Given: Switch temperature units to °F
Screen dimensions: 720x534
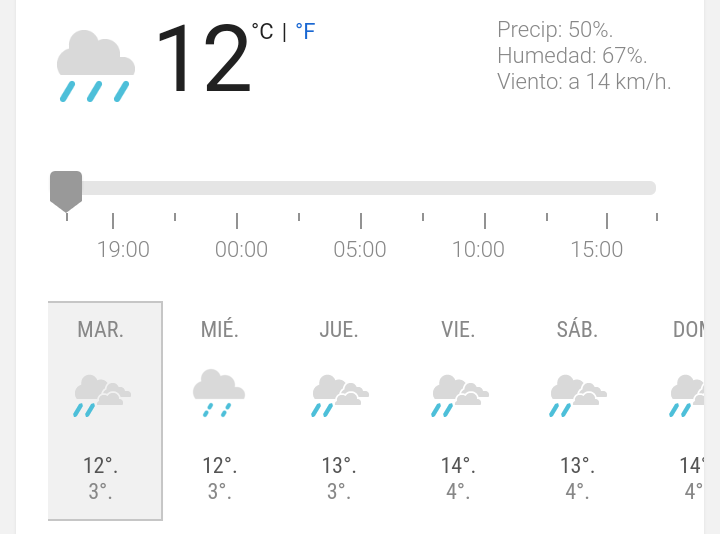Looking at the screenshot, I should [305, 32].
